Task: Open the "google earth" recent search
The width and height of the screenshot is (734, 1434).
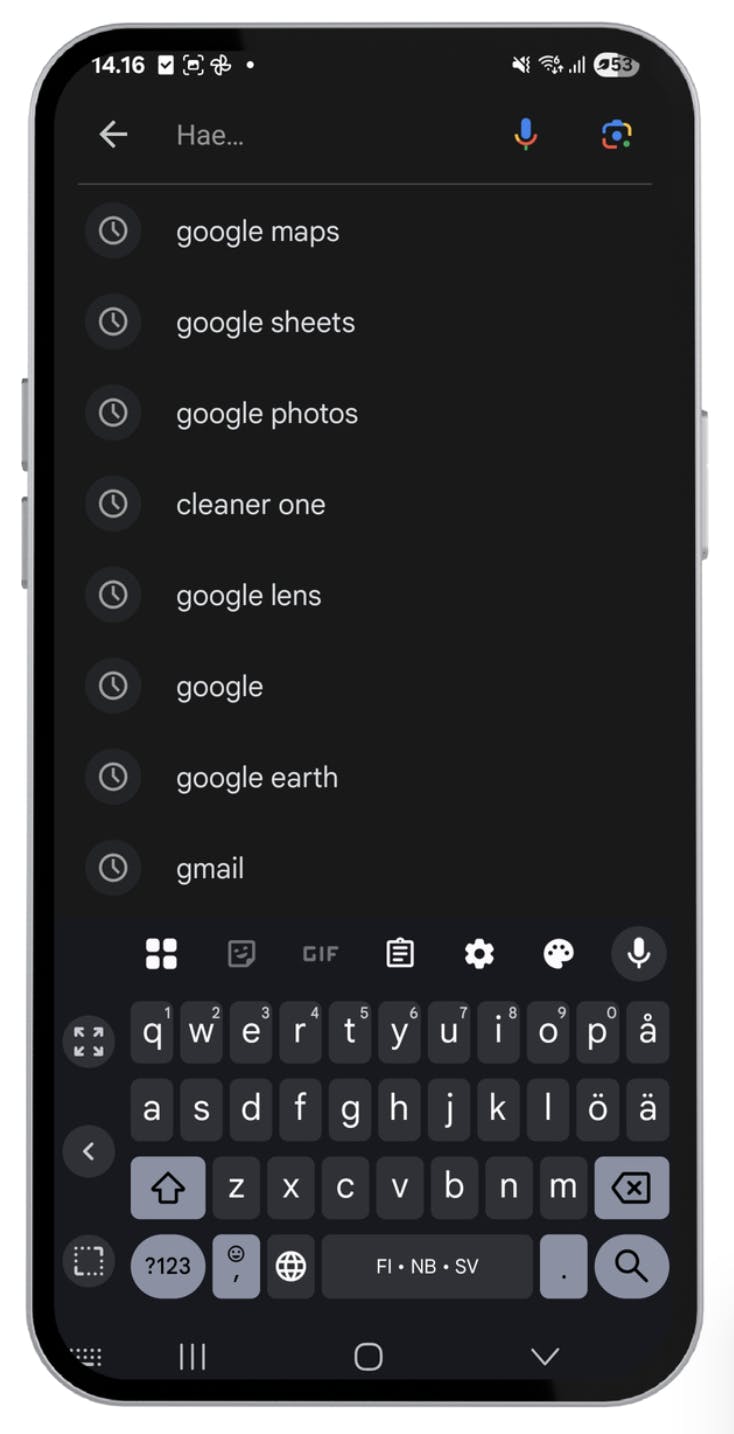Action: pyautogui.click(x=257, y=778)
